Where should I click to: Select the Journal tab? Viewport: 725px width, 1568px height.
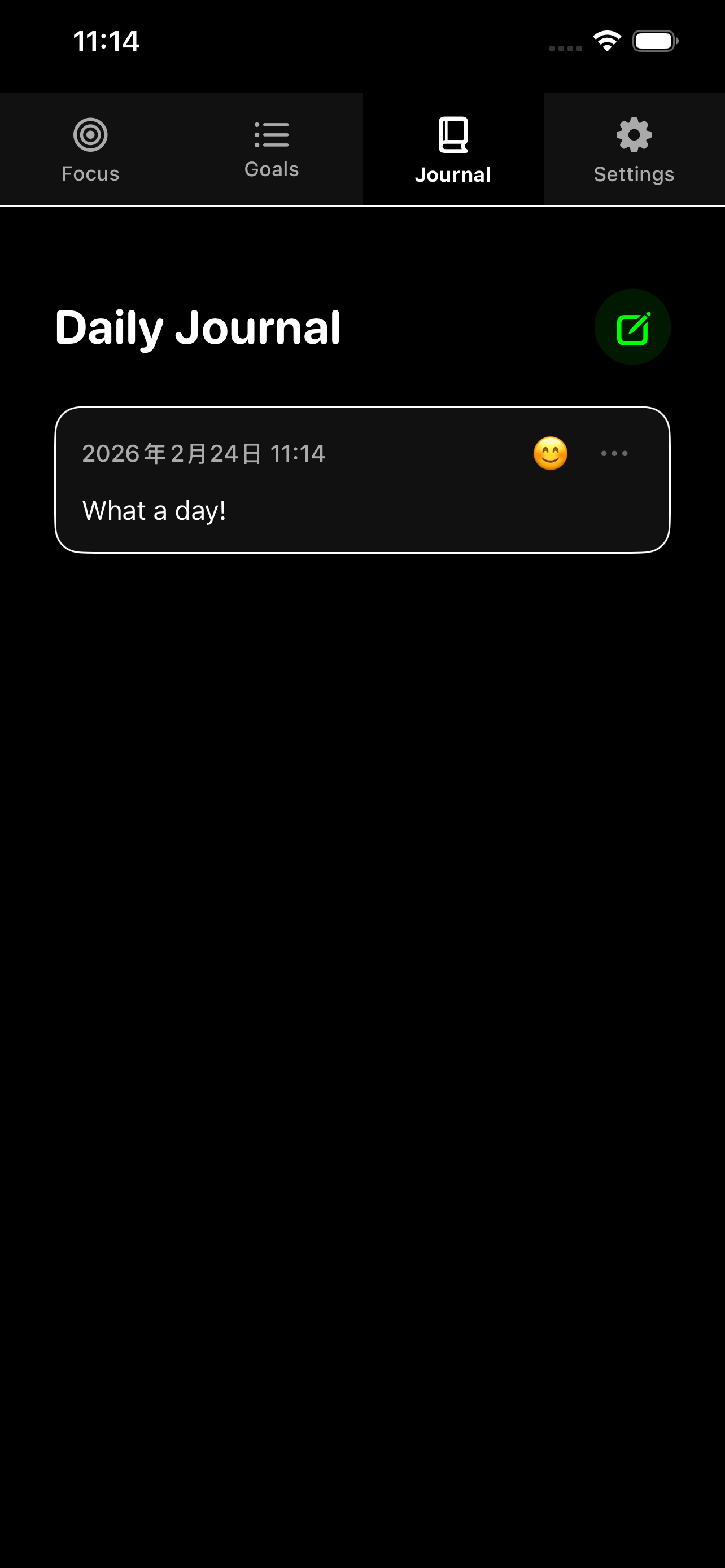coord(453,150)
